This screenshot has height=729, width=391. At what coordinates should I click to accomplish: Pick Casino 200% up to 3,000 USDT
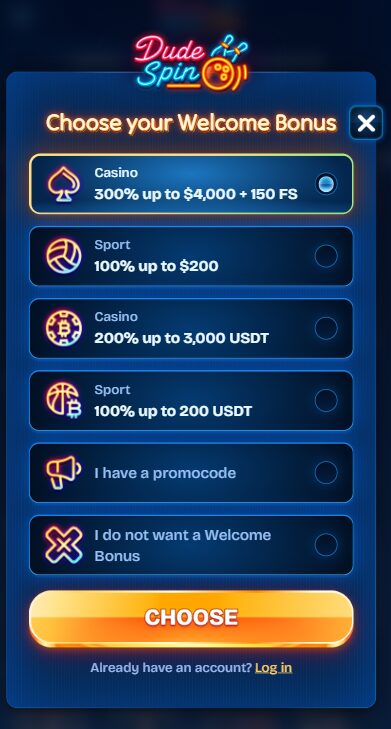(191, 328)
